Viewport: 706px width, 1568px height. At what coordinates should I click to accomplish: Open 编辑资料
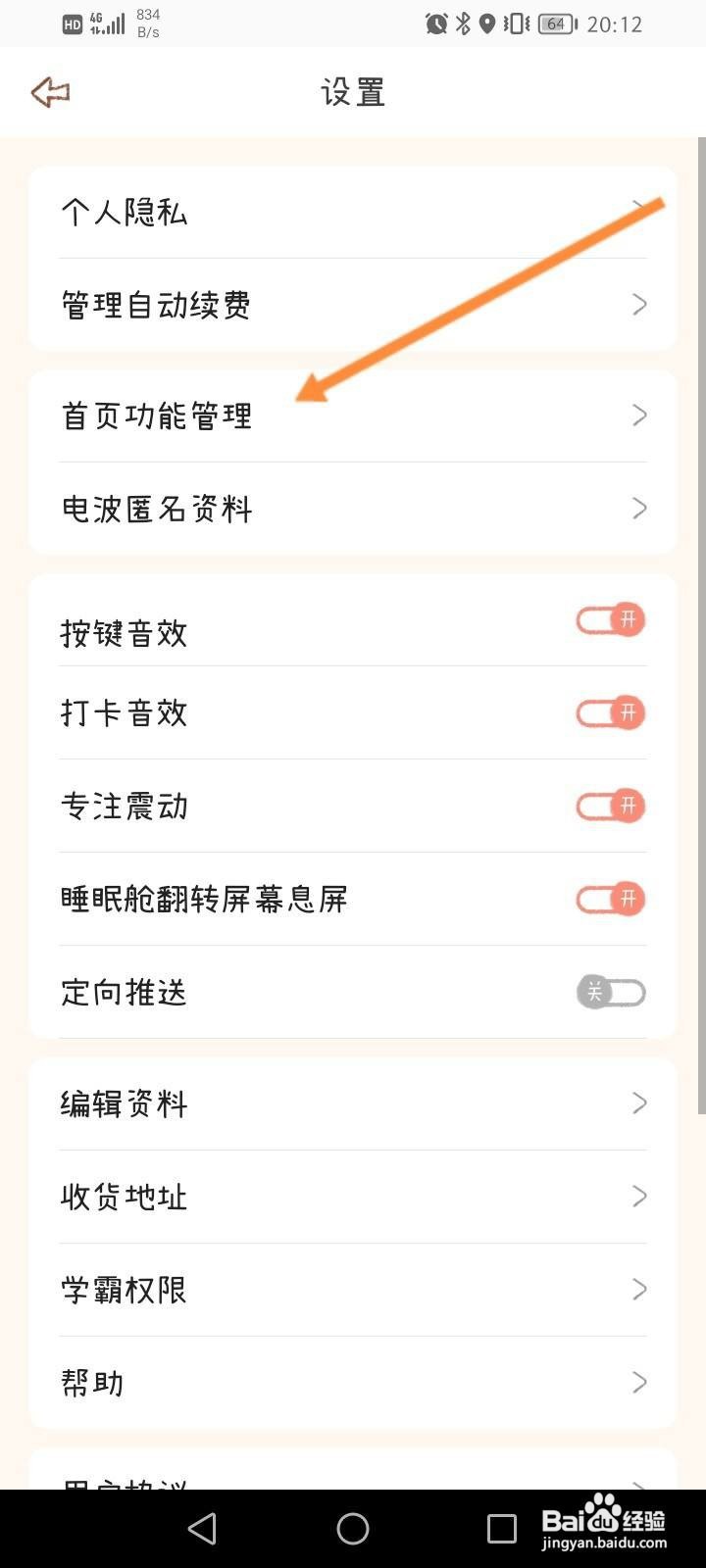(x=353, y=1104)
